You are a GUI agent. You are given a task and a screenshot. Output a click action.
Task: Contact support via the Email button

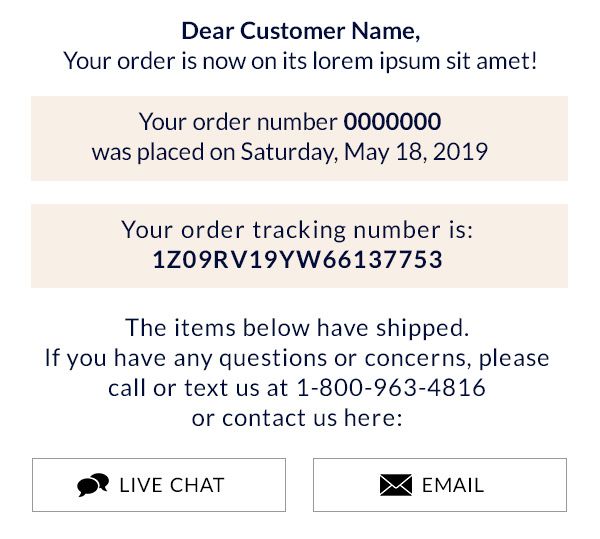click(x=439, y=485)
